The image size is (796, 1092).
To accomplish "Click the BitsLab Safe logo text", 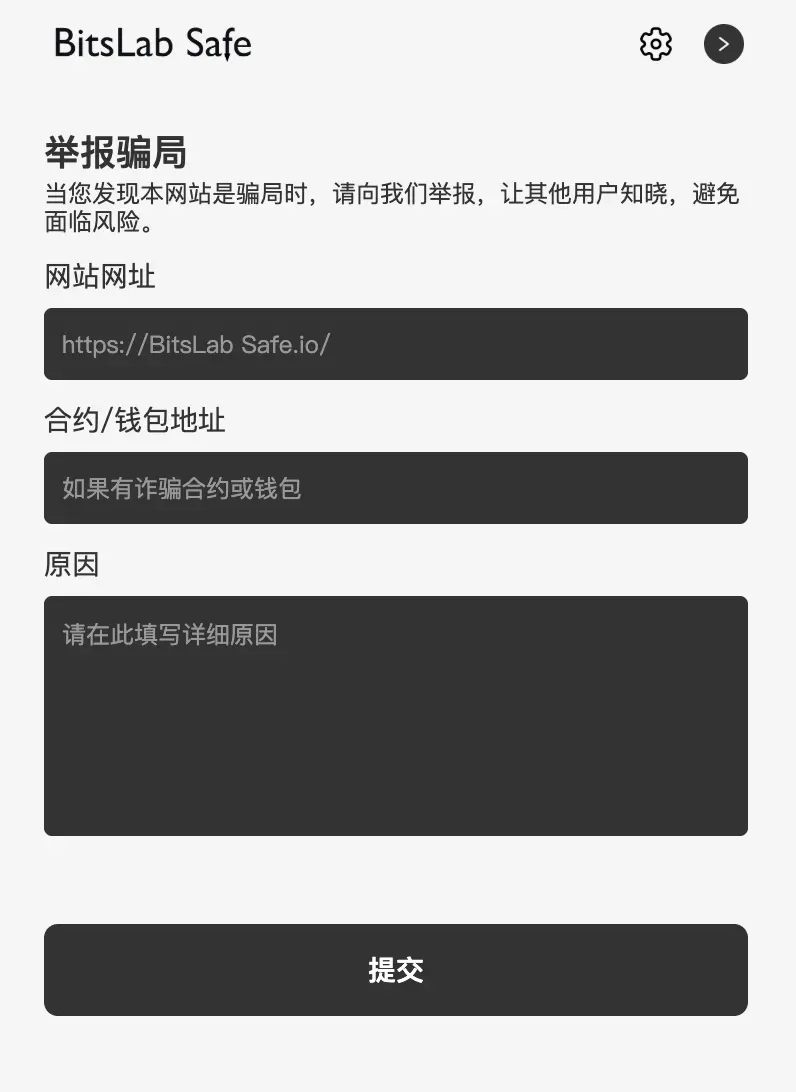I will pos(152,44).
